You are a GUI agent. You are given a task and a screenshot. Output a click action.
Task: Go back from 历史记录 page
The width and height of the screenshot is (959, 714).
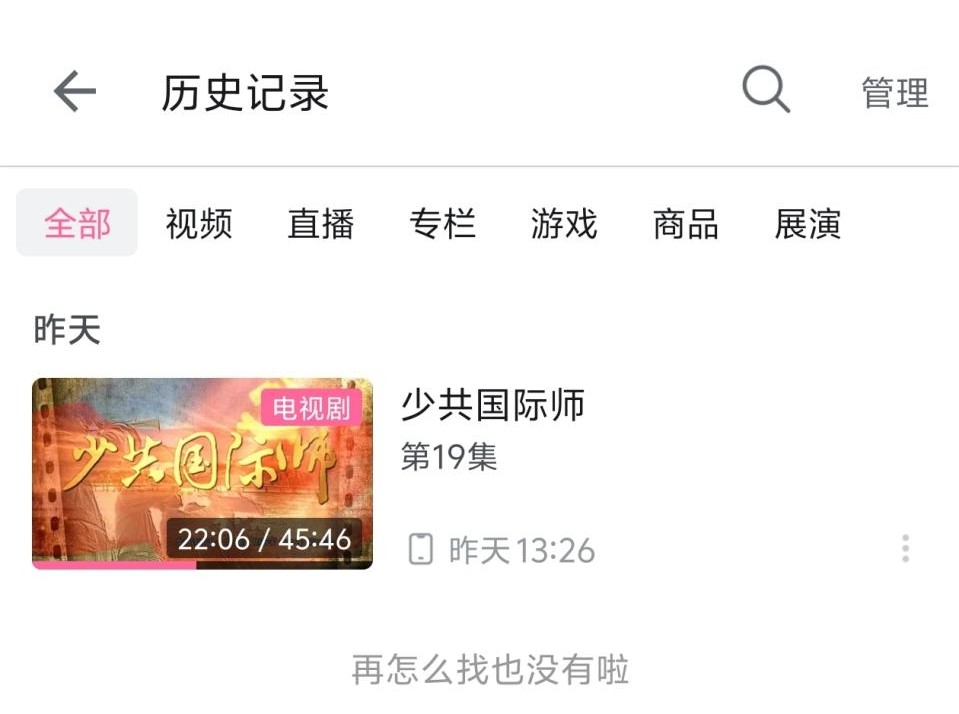point(74,93)
